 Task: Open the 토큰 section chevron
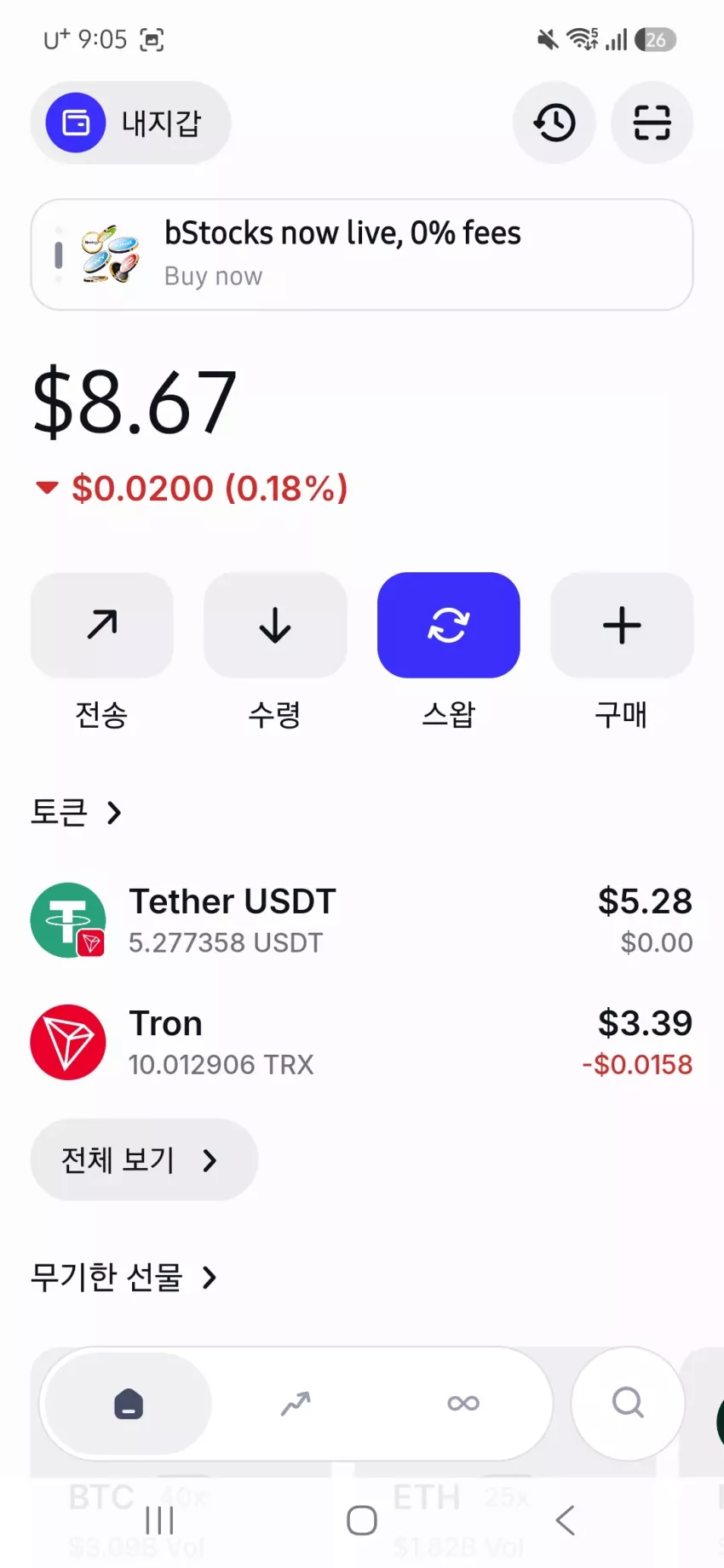click(x=114, y=813)
